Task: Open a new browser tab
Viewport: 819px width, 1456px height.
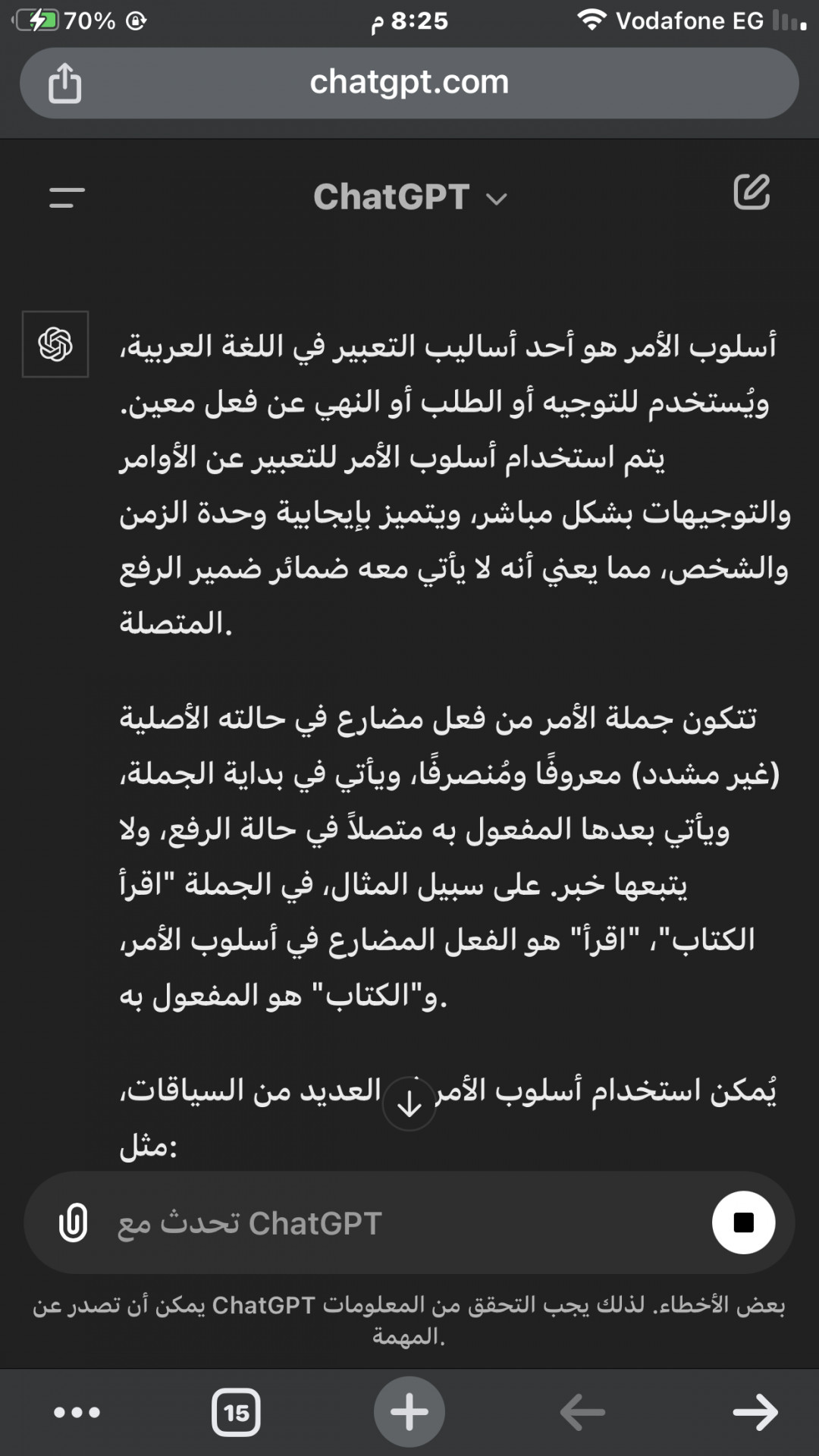Action: click(409, 1412)
